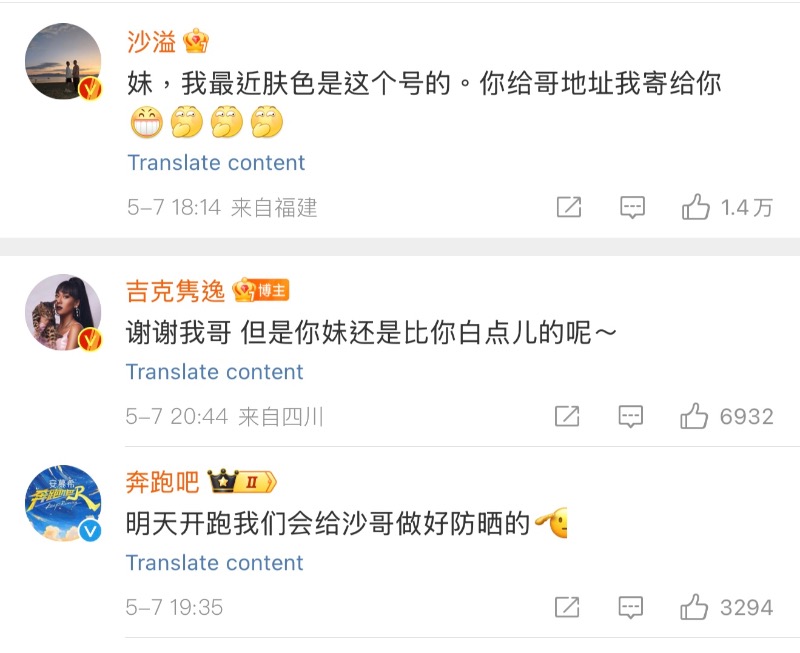Reply to 奔跑吧's comment
Screen dimensions: 800x653
630,607
